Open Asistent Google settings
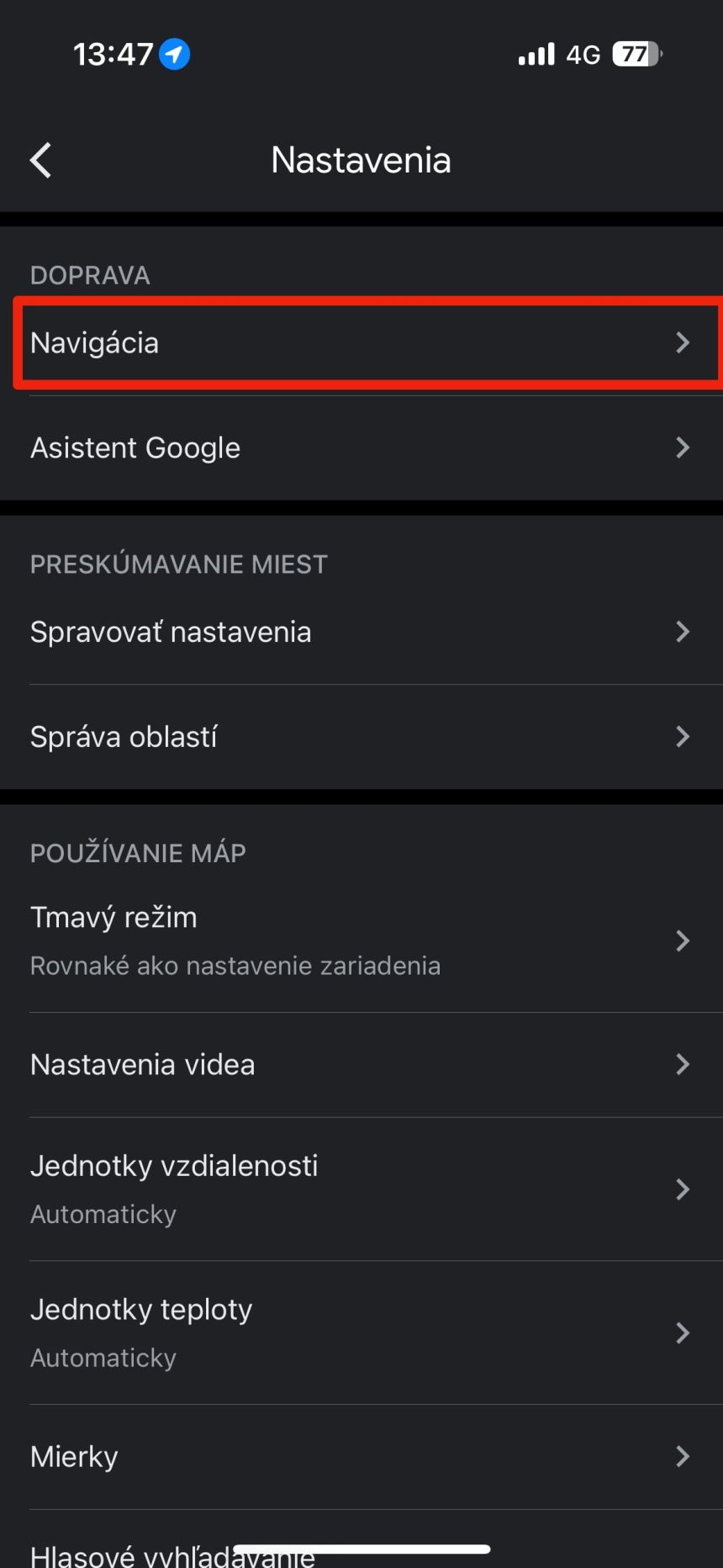This screenshot has width=723, height=1568. pos(361,448)
